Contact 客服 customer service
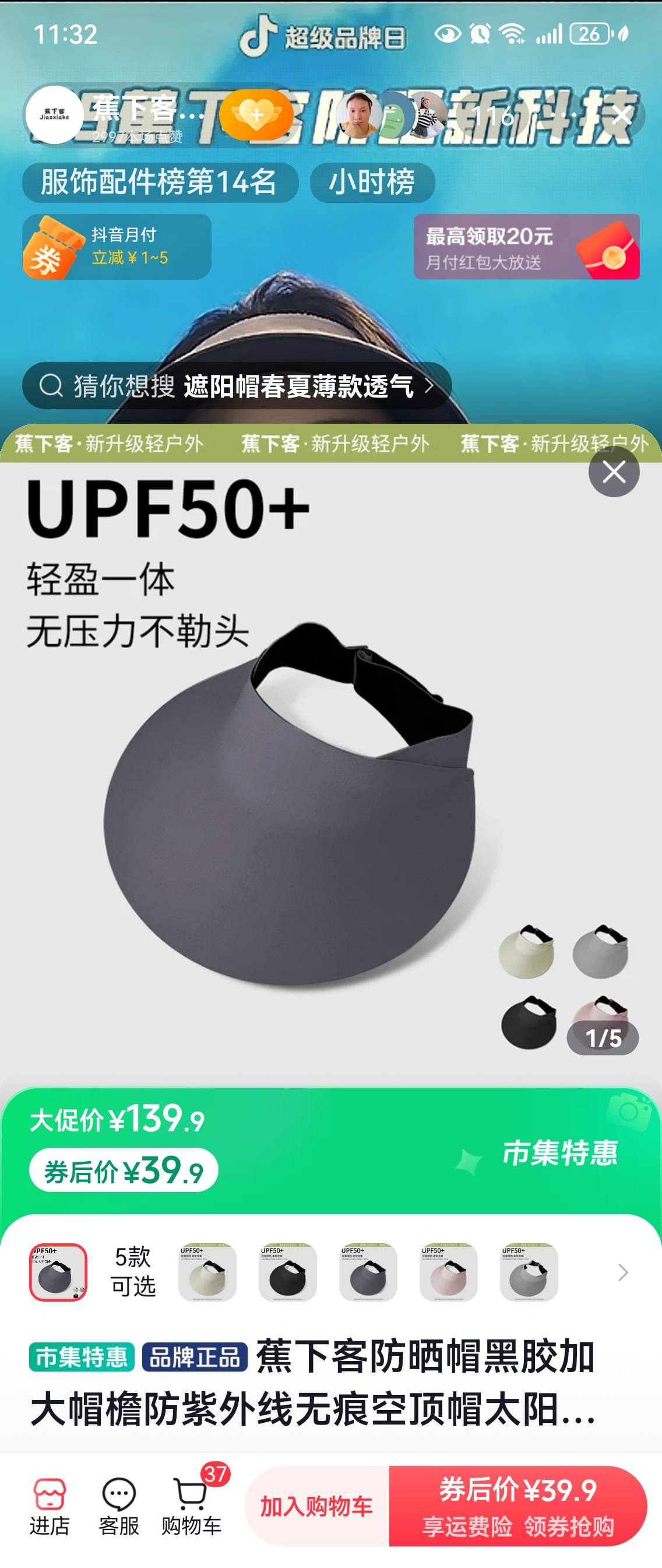The image size is (662, 1568). (119, 1507)
